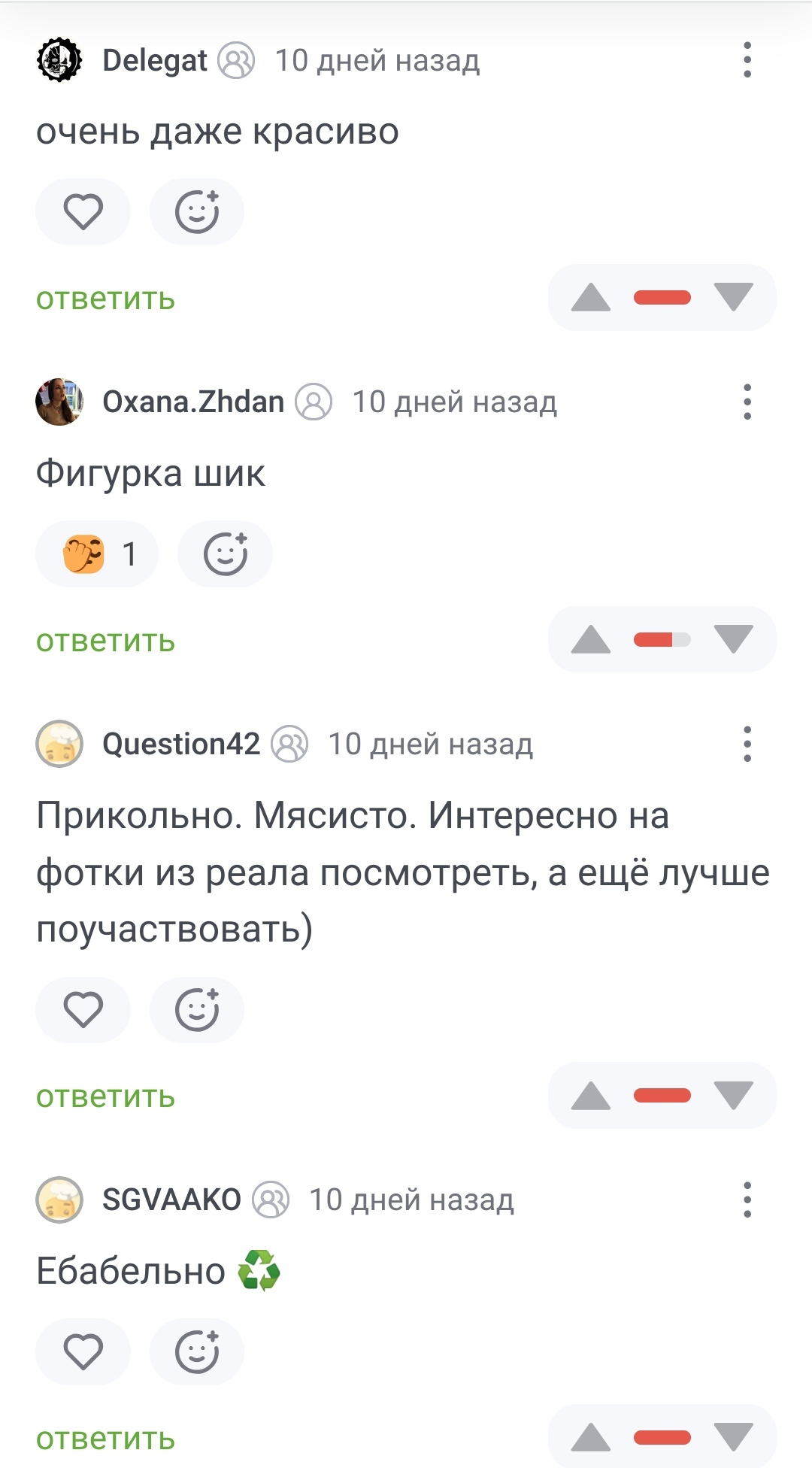Viewport: 812px width, 1468px height.
Task: Like Question42's comment with the heart
Action: coord(83,1010)
